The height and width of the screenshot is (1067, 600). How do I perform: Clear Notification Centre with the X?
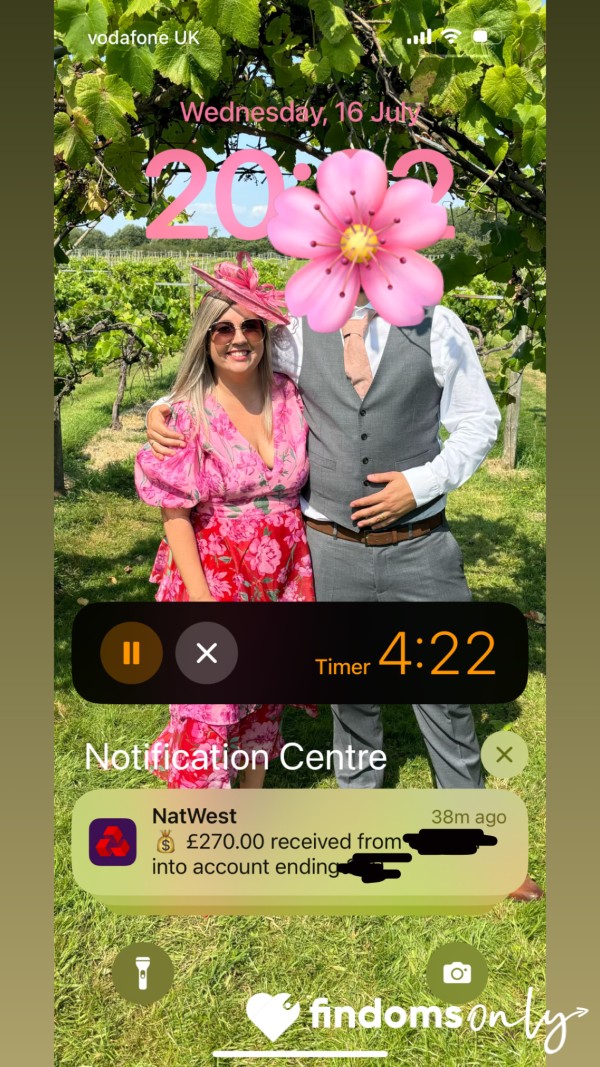(x=504, y=755)
